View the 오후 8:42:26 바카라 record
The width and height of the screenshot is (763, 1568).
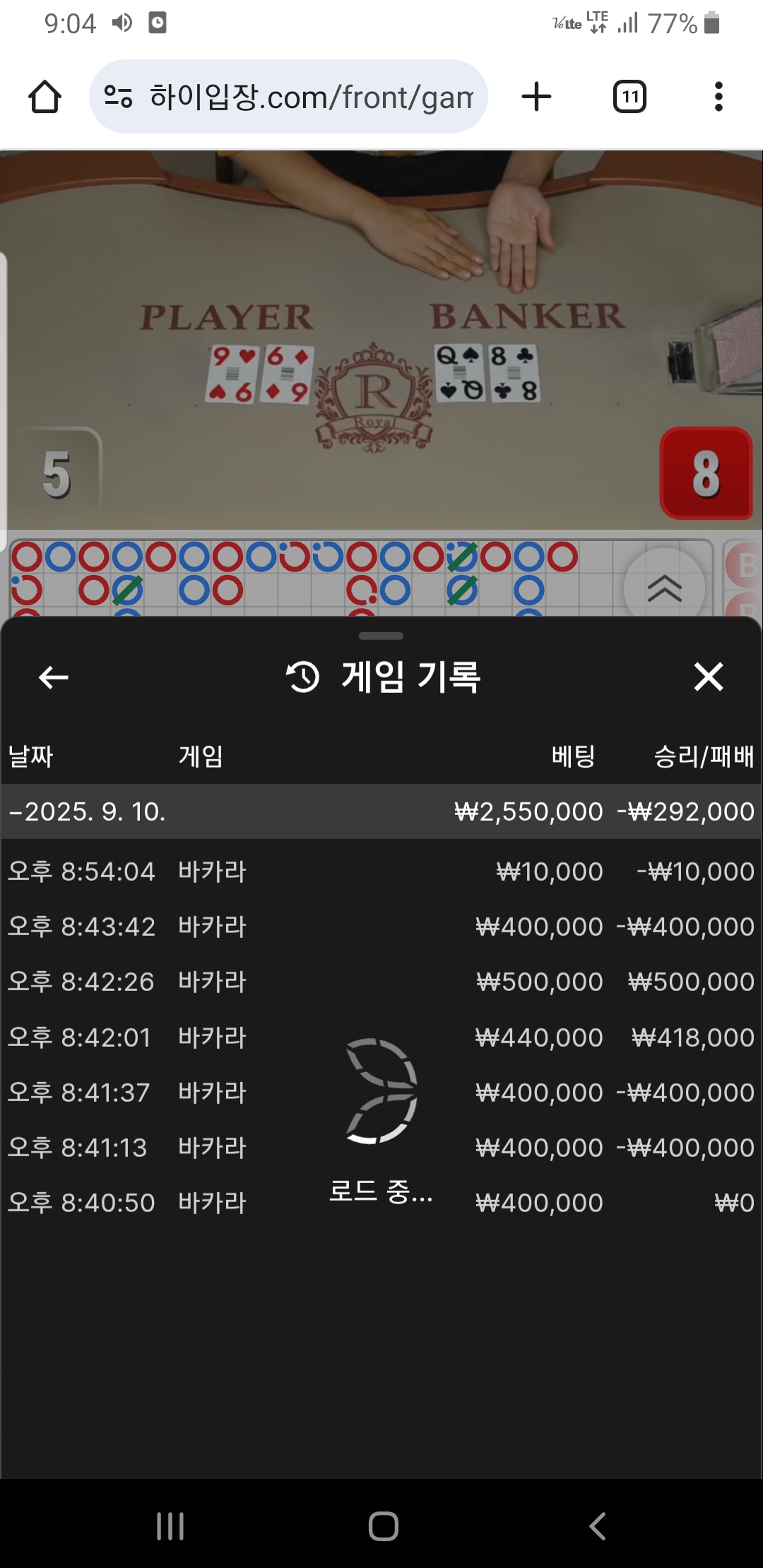click(381, 982)
